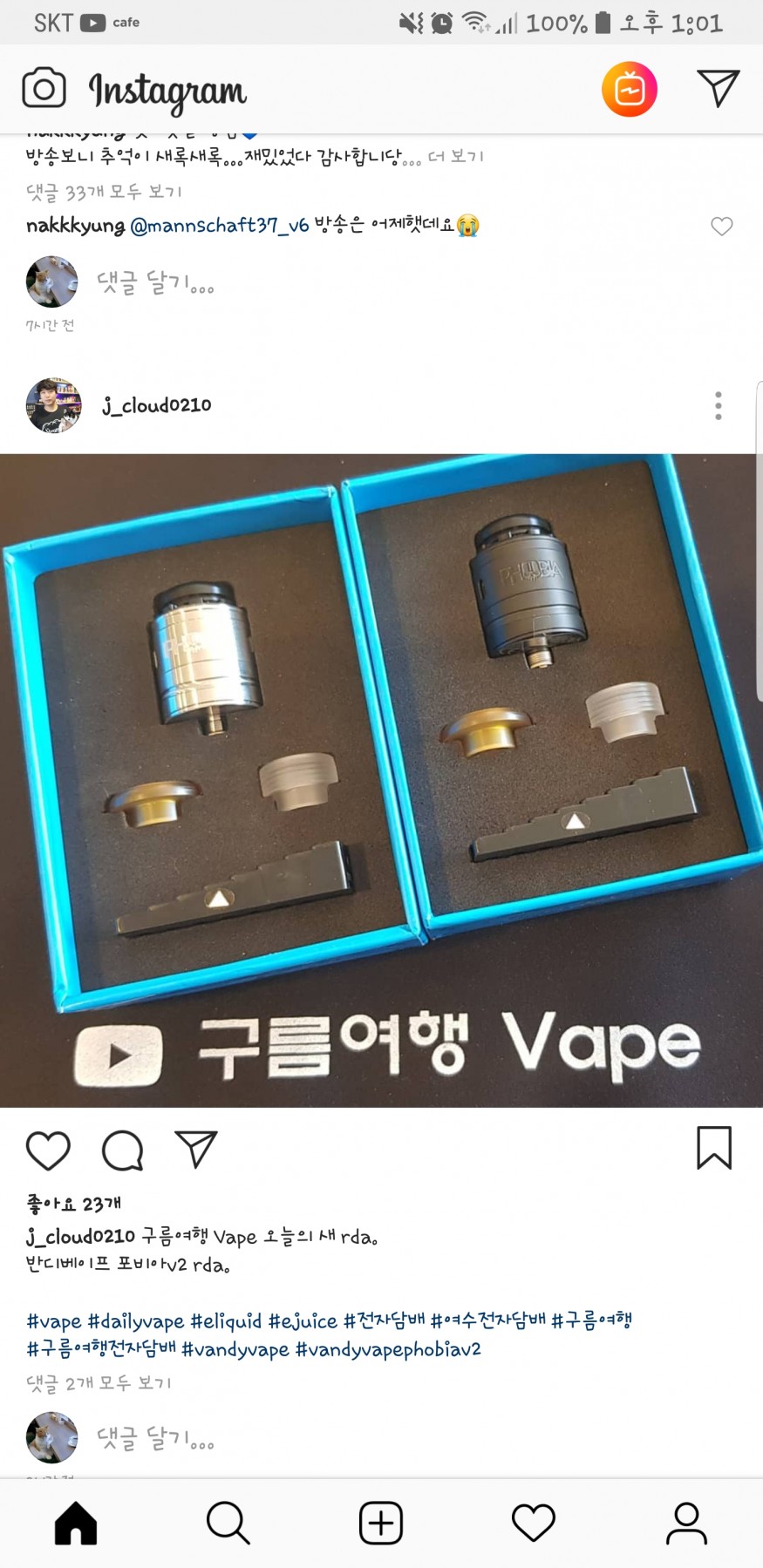Open the #vandyvapephobiav2 hashtag
Viewport: 763px width, 1568px height.
pyautogui.click(x=388, y=1350)
